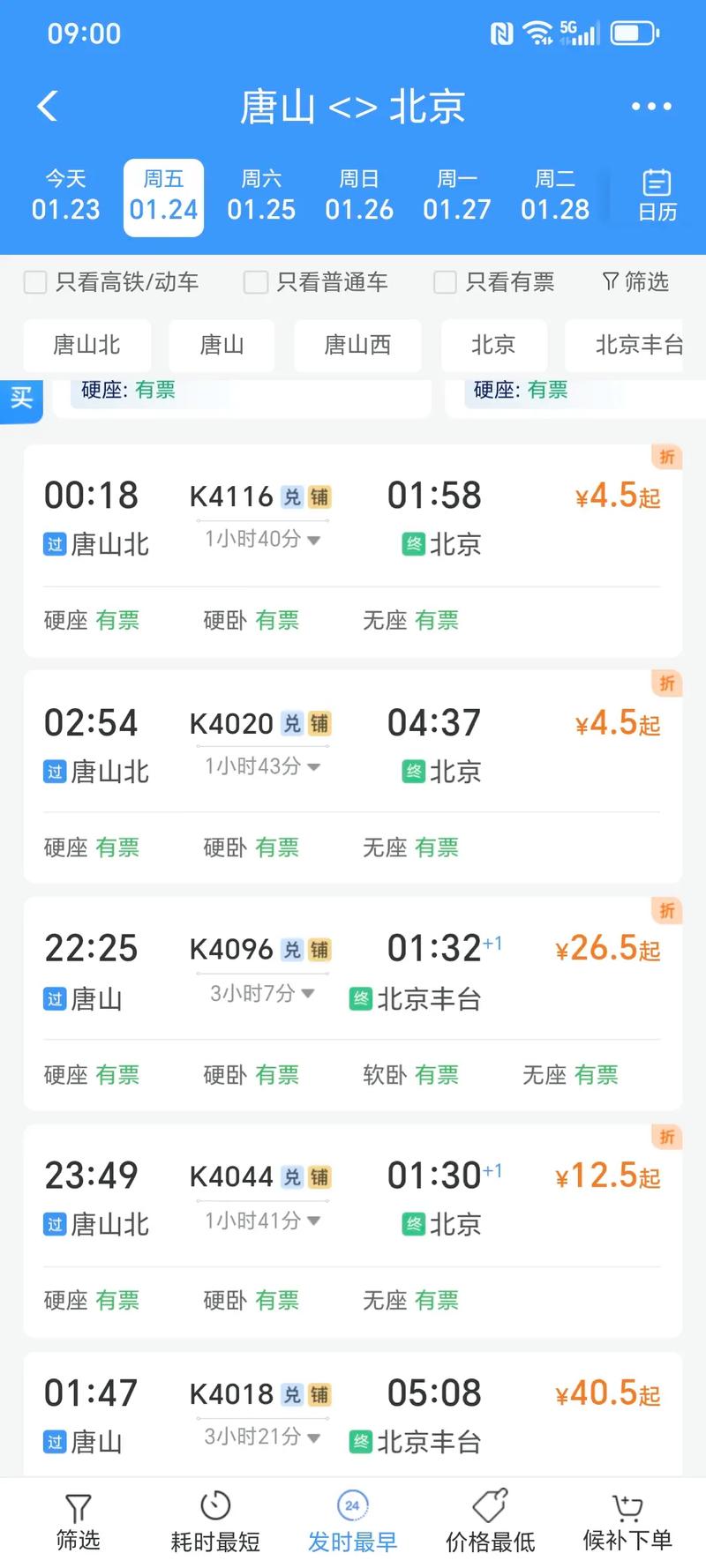
Task: Open the calendar with the 日历 icon
Action: click(656, 195)
